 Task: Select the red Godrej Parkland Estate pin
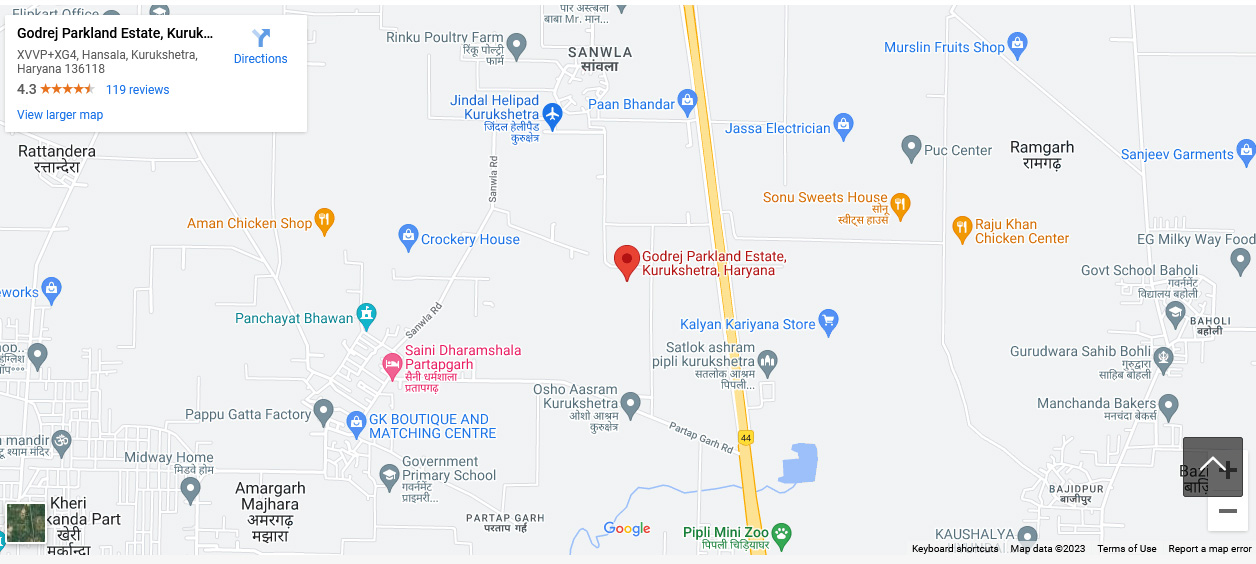coord(626,262)
